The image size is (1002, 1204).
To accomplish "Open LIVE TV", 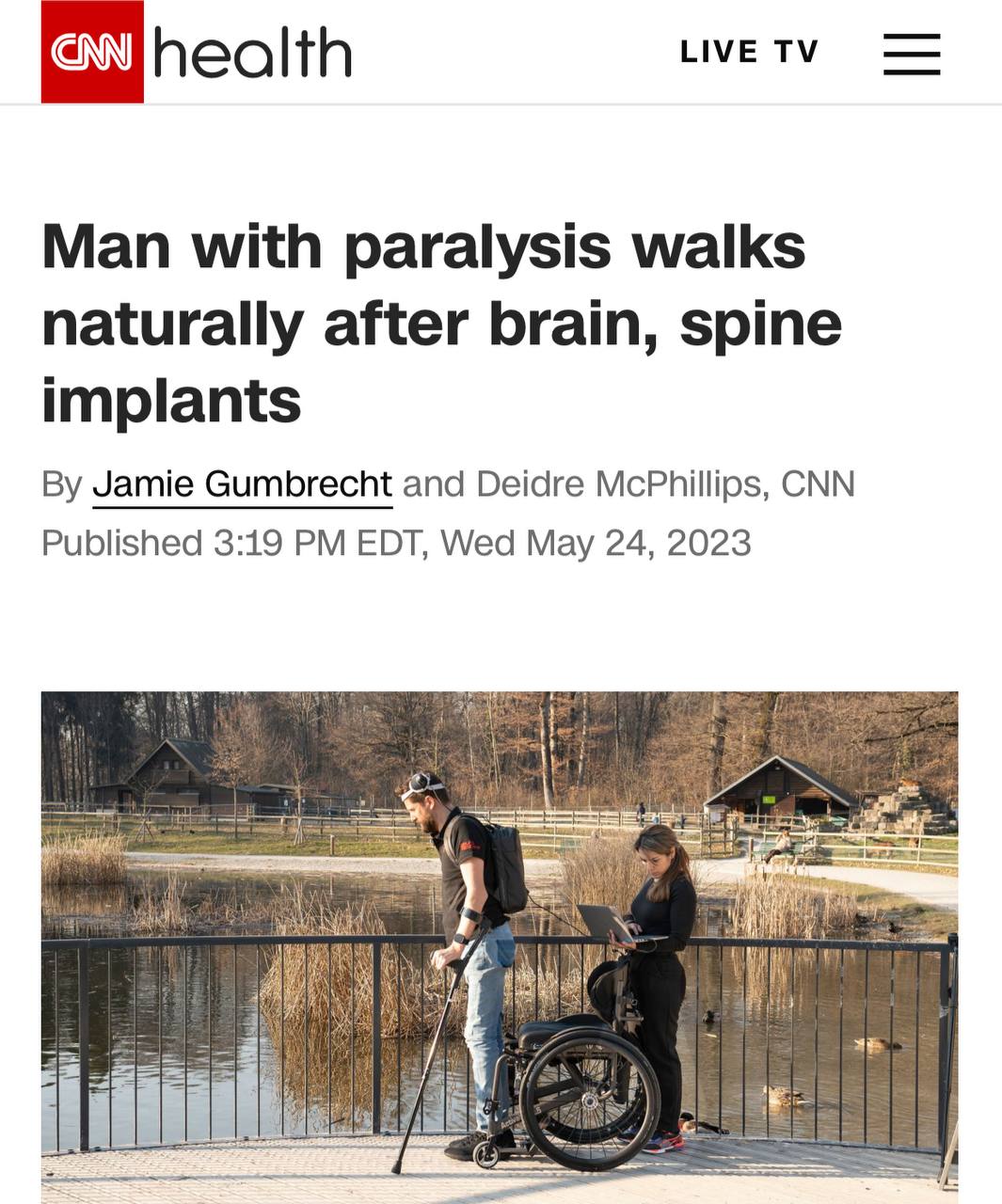I will (749, 52).
